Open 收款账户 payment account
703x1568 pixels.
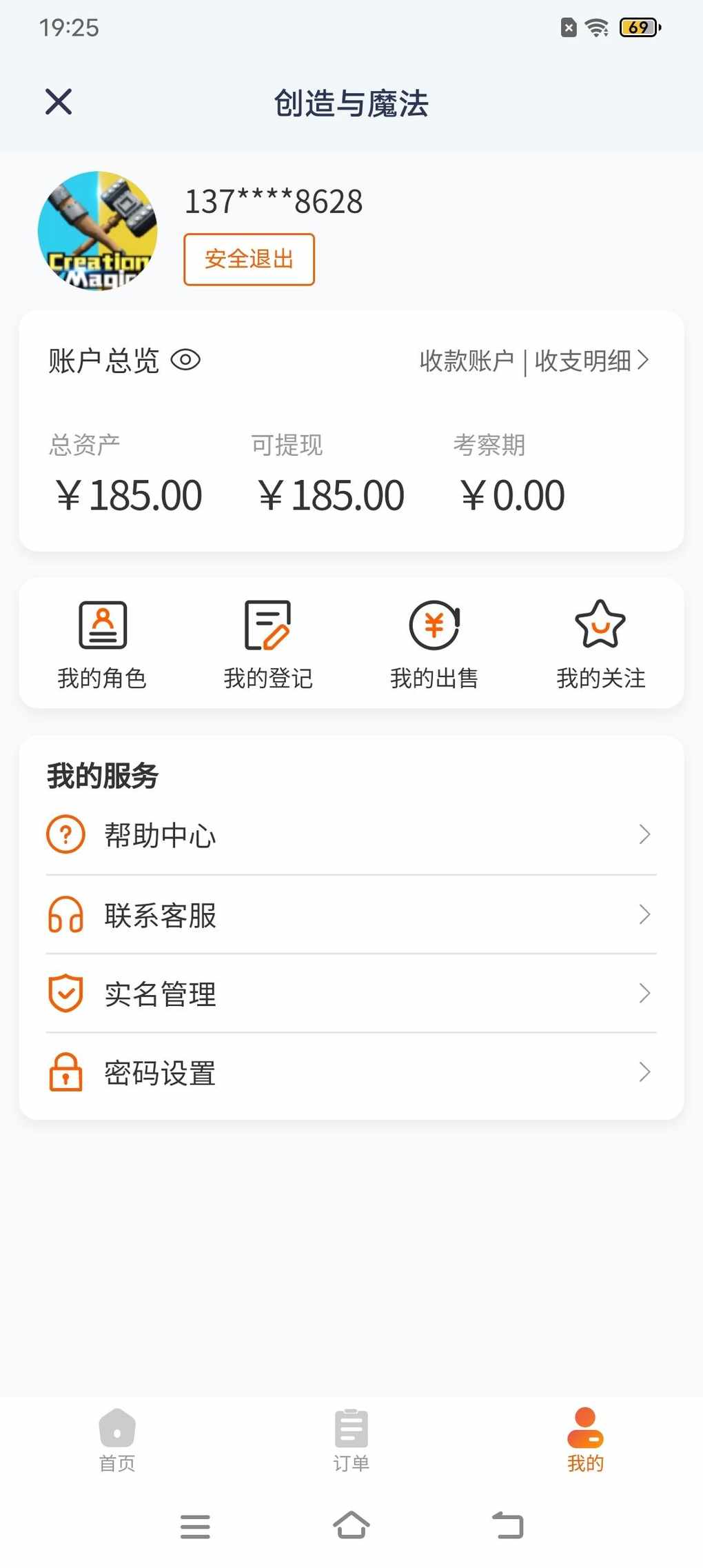(x=467, y=361)
